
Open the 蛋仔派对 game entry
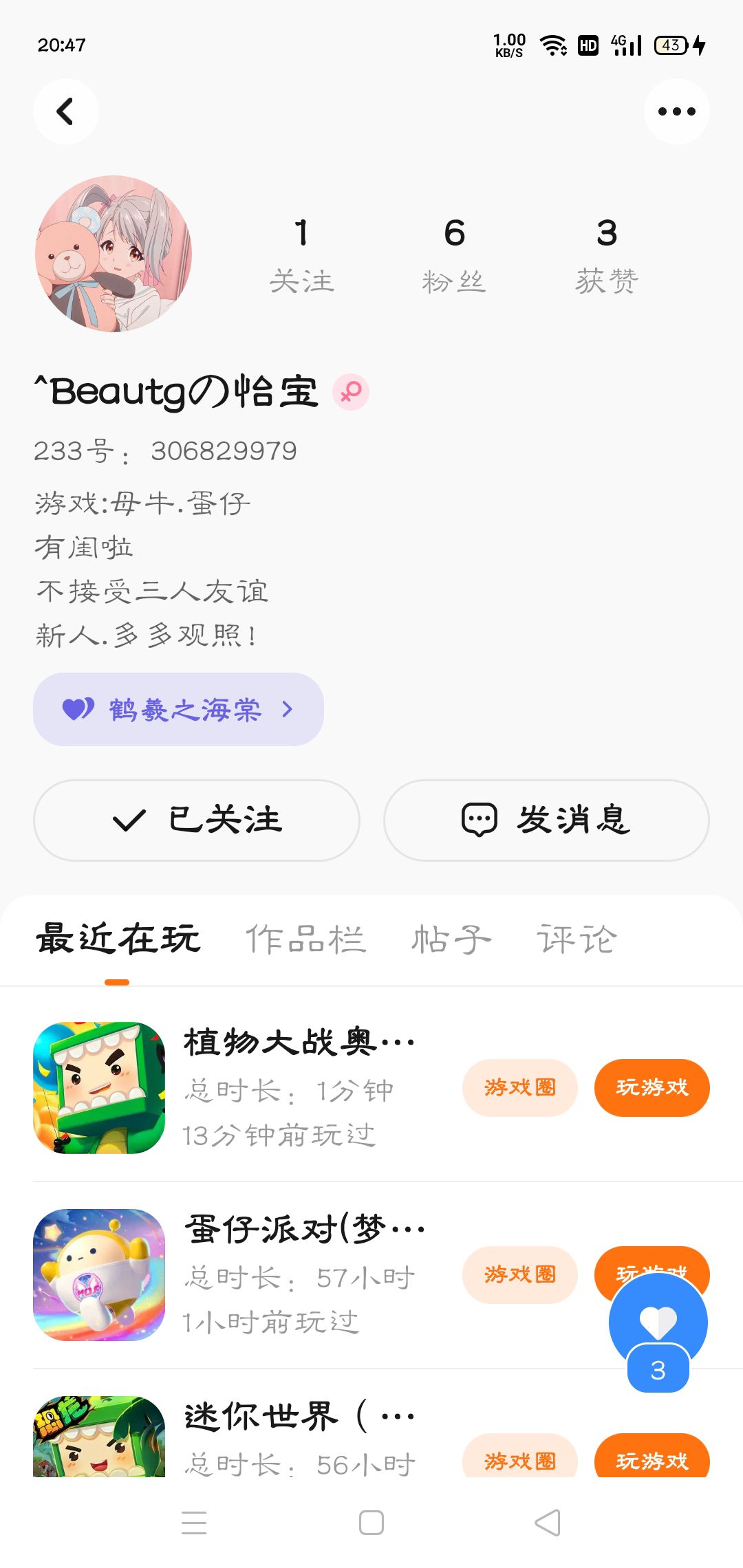point(303,1230)
